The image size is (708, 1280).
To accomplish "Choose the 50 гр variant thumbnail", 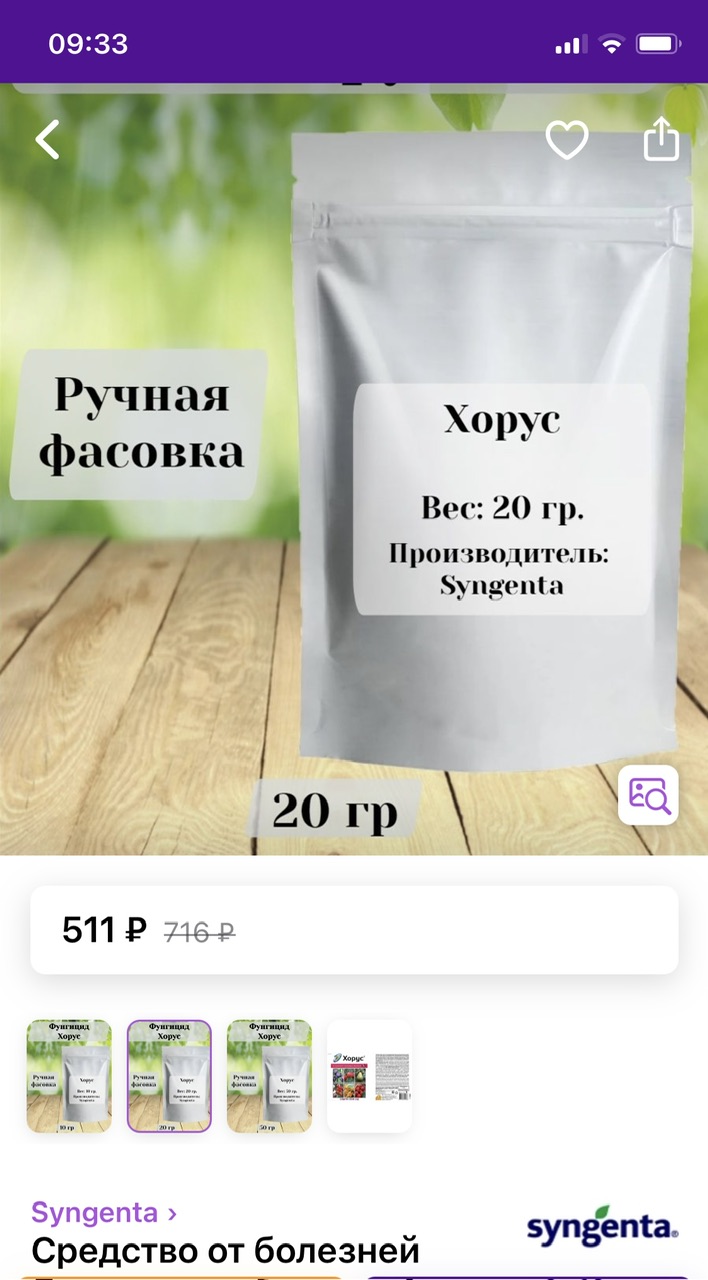I will click(x=269, y=1076).
